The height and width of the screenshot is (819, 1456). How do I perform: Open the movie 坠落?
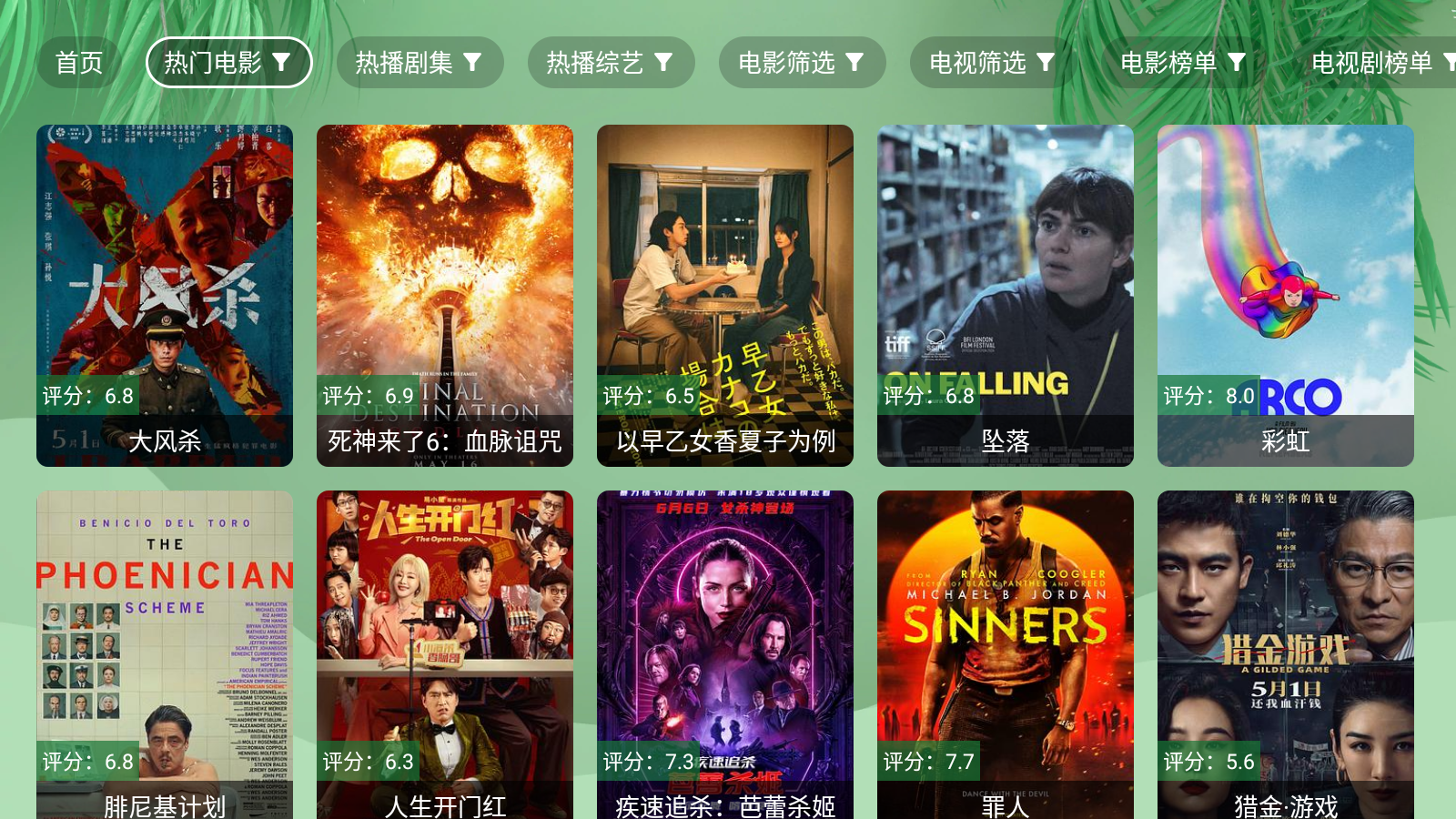[1006, 295]
